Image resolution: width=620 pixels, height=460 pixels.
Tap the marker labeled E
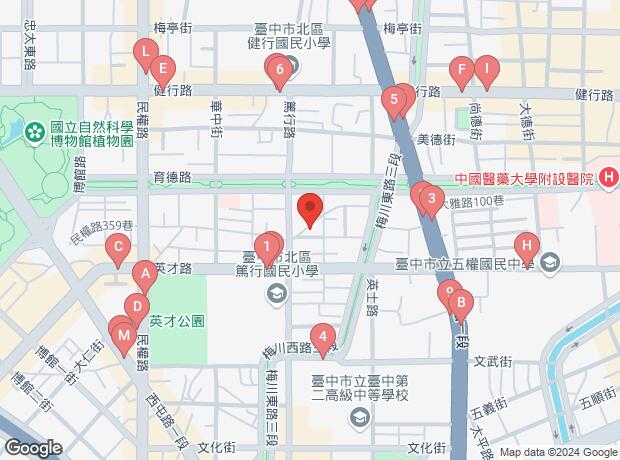[163, 69]
